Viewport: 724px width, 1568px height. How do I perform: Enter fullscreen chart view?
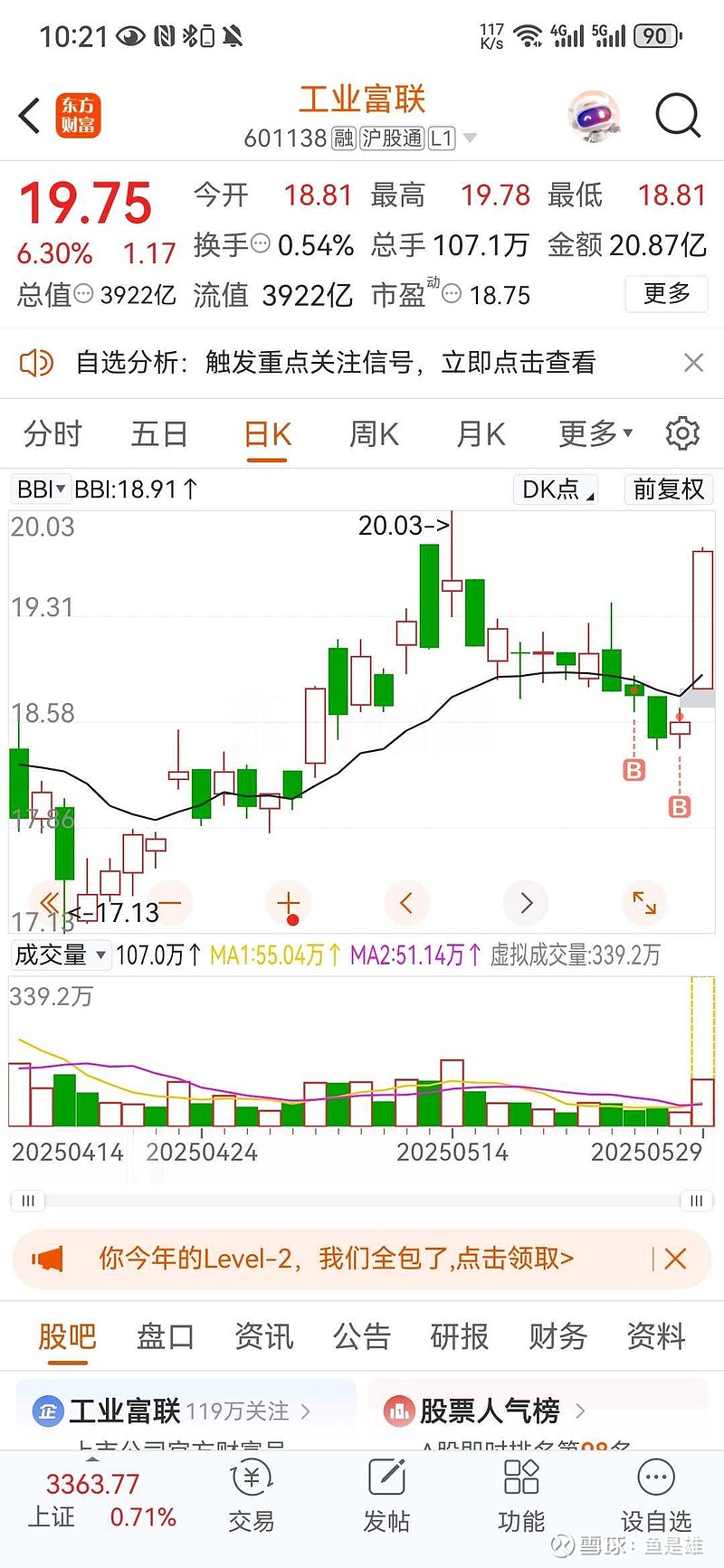(x=643, y=903)
